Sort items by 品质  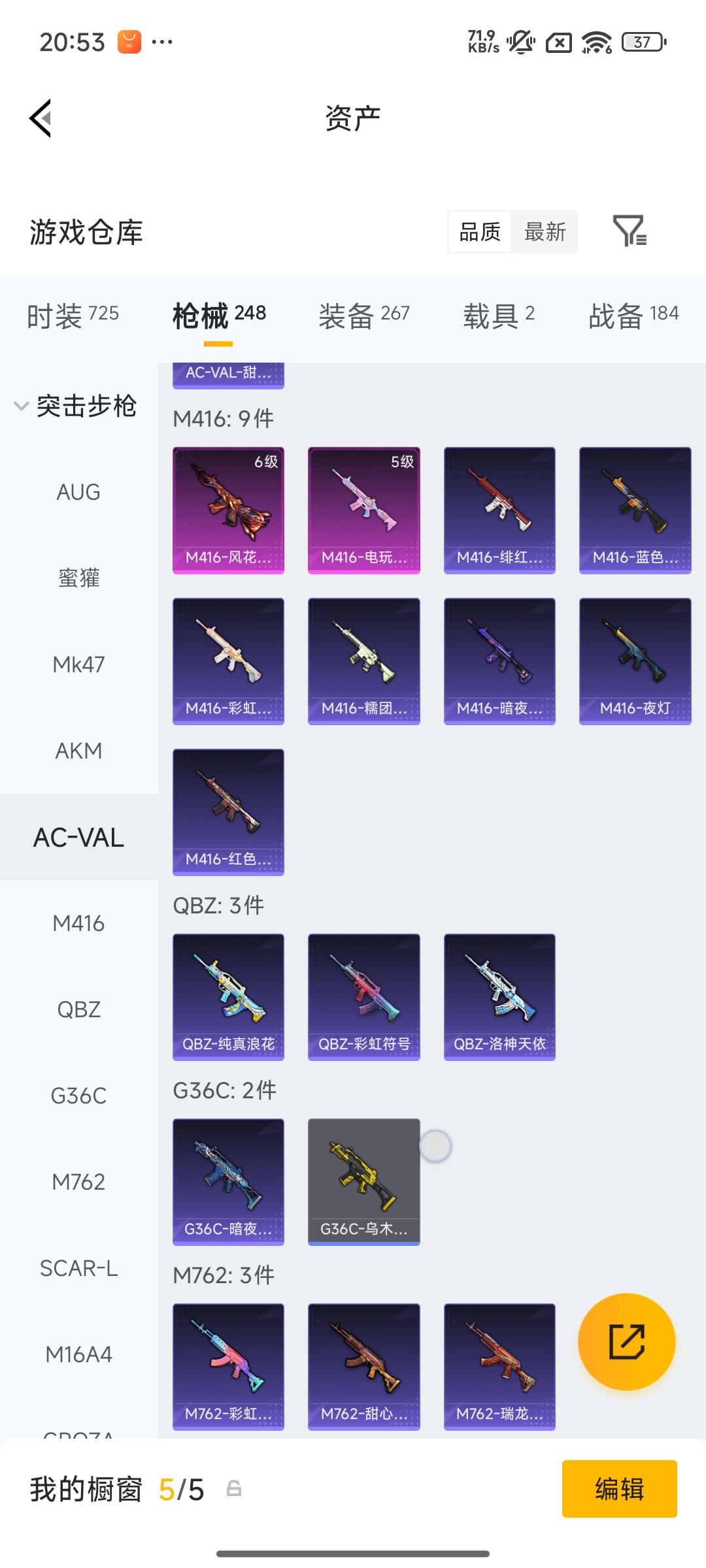click(x=480, y=232)
